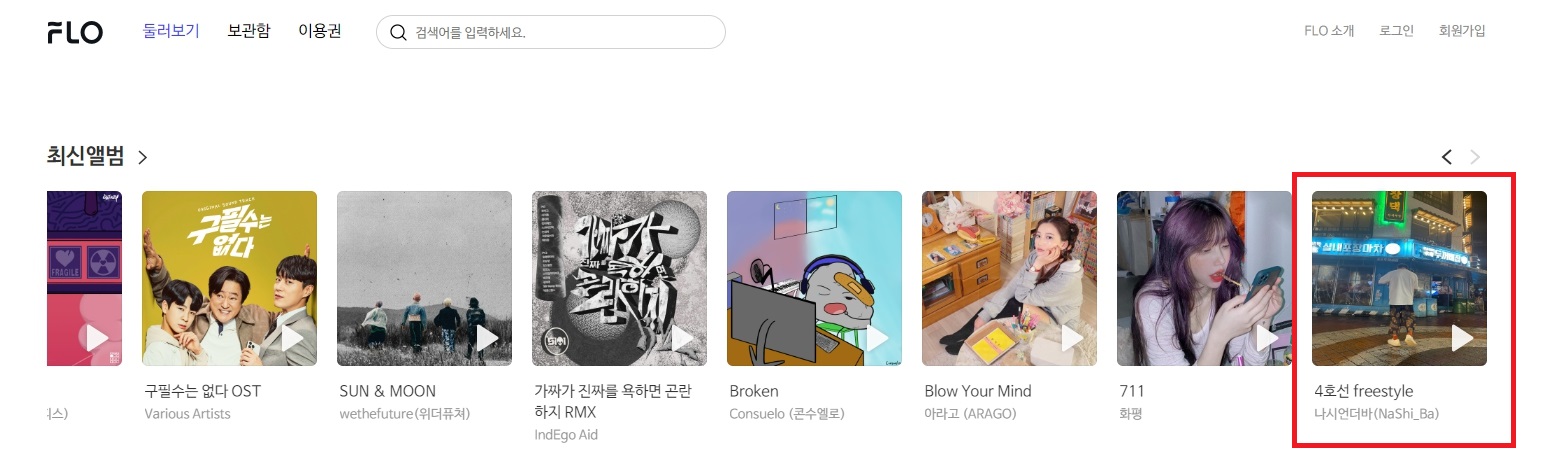Switch to the 둘러보기 tab
Image resolution: width=1565 pixels, height=473 pixels.
tap(171, 31)
